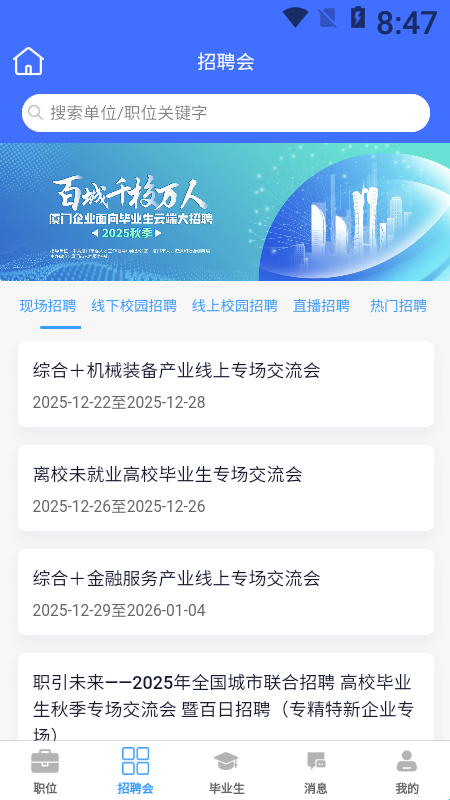Switch to the 线下校园招聘 tab
The height and width of the screenshot is (800, 450).
click(x=134, y=306)
